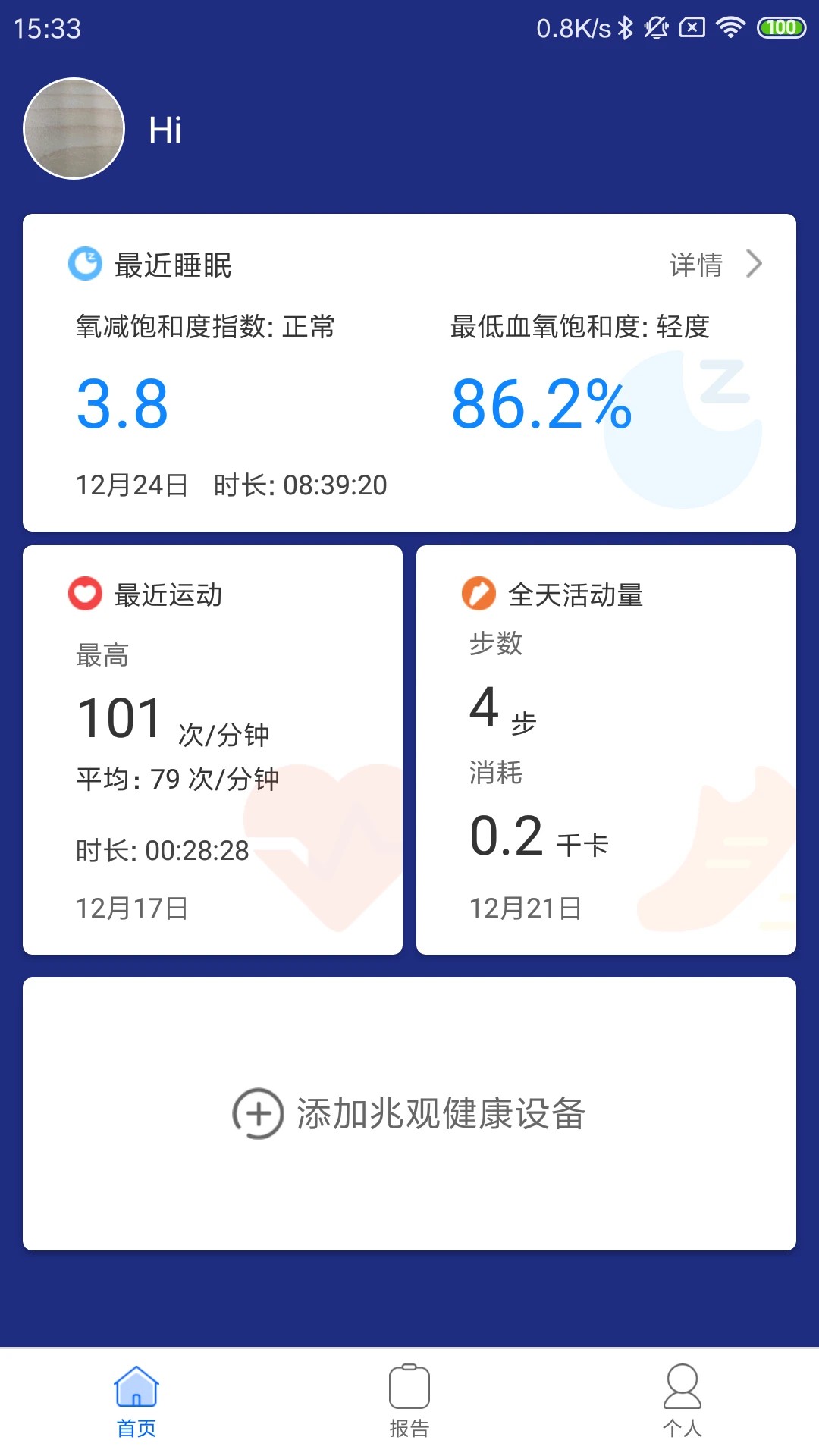Select the orange activity icon on 全天活动量 card
This screenshot has height=1456, width=819.
pyautogui.click(x=479, y=595)
